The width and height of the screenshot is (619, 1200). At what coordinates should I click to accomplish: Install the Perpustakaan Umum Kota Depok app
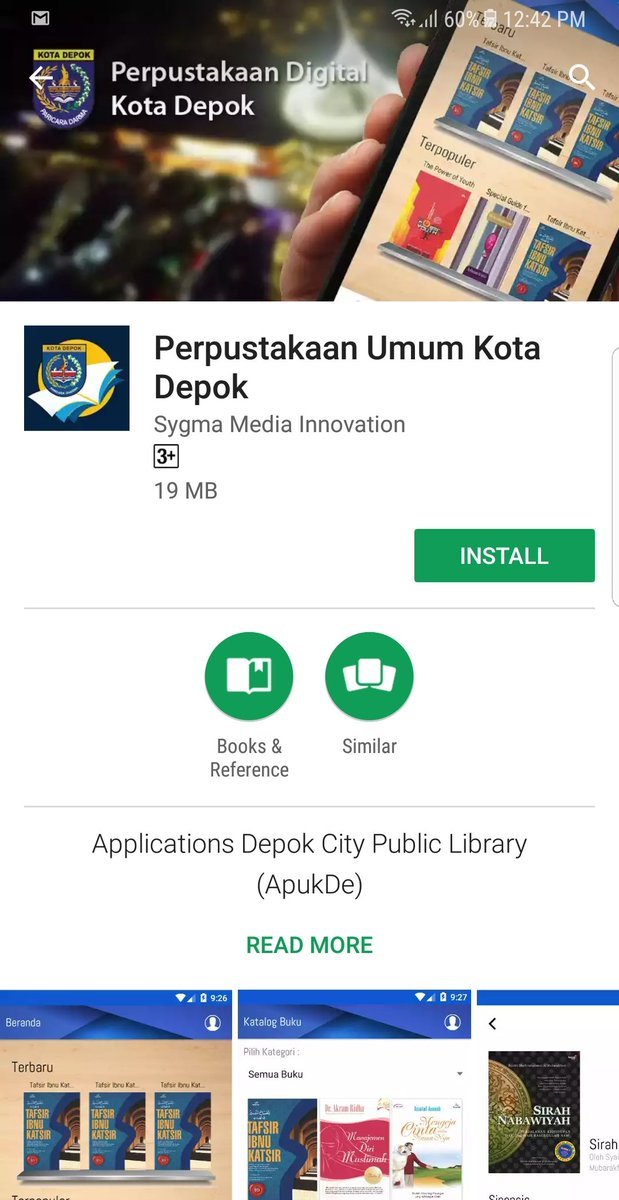(504, 556)
